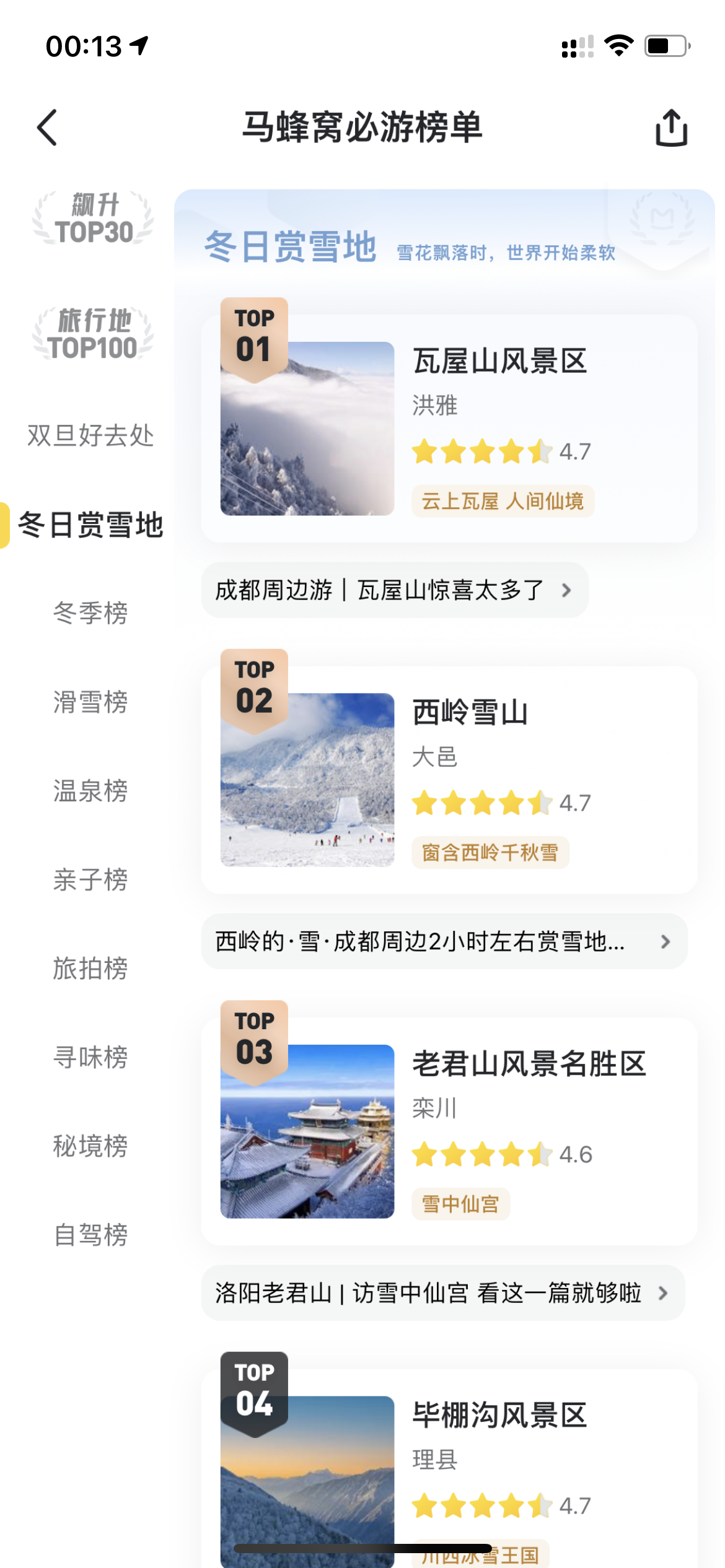Viewport: 725px width, 1568px height.
Task: Select the 寻味榜 category
Action: click(90, 1057)
